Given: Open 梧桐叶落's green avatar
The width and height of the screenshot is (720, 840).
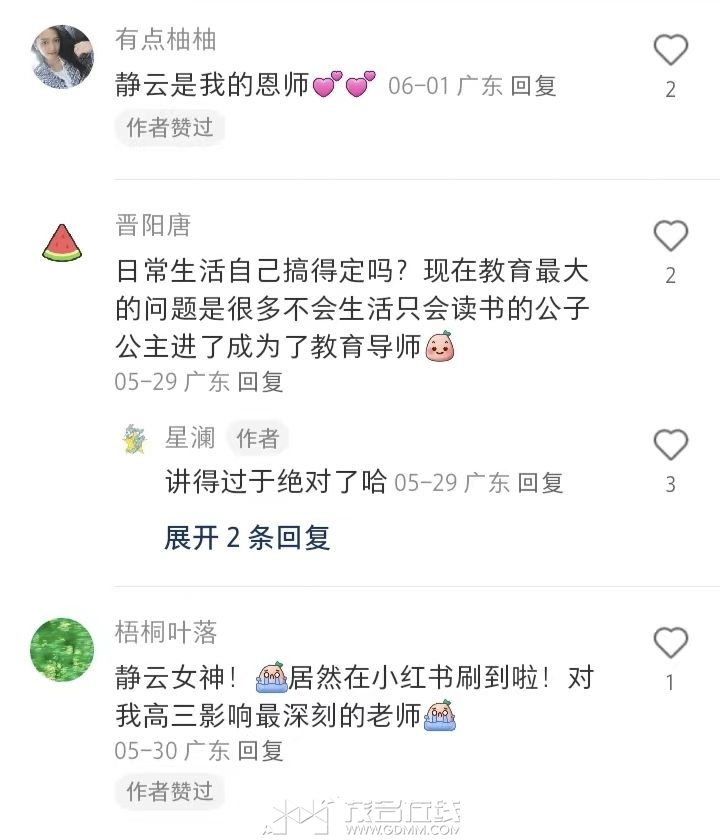Looking at the screenshot, I should tap(62, 650).
